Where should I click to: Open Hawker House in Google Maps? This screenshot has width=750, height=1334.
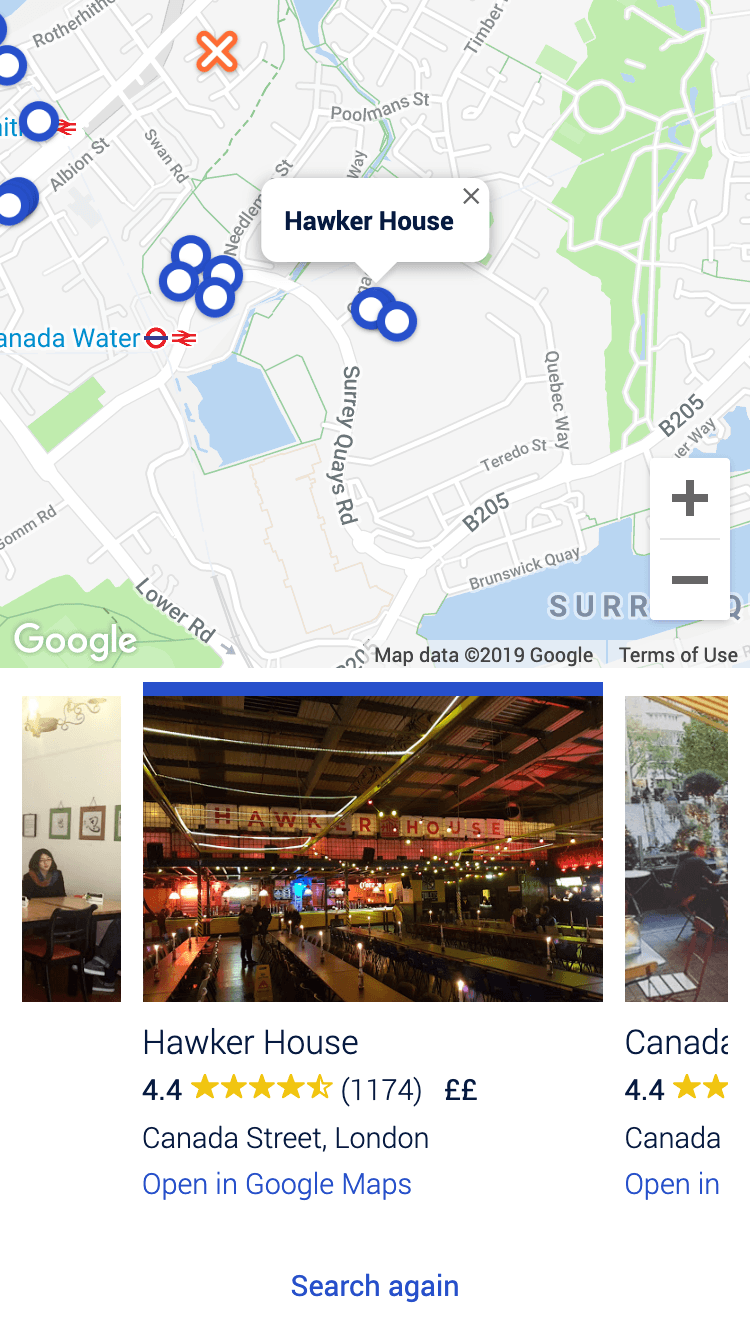point(277,1184)
